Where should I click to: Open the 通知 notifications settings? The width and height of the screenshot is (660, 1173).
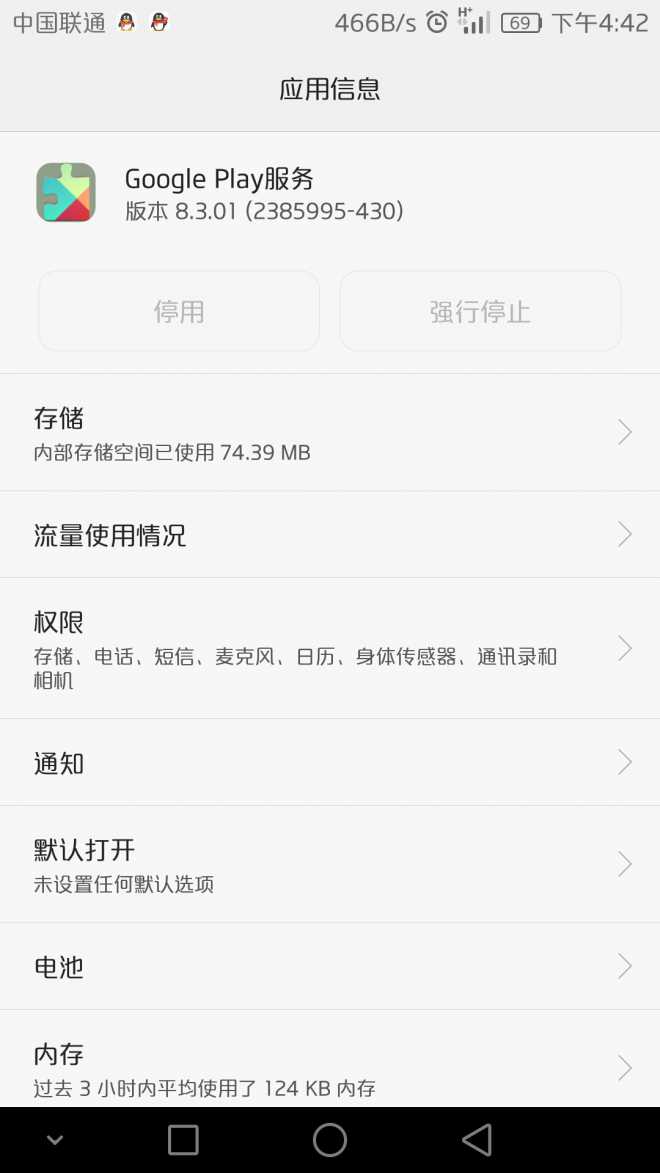pyautogui.click(x=330, y=763)
